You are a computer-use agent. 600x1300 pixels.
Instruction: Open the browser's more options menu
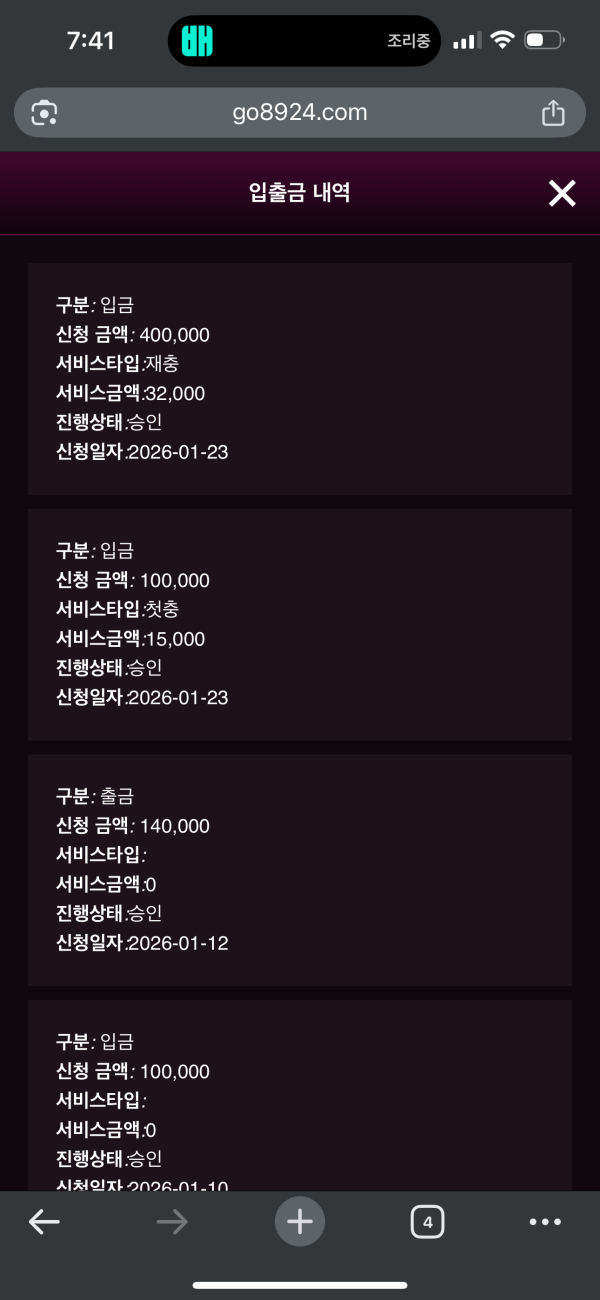tap(545, 1221)
